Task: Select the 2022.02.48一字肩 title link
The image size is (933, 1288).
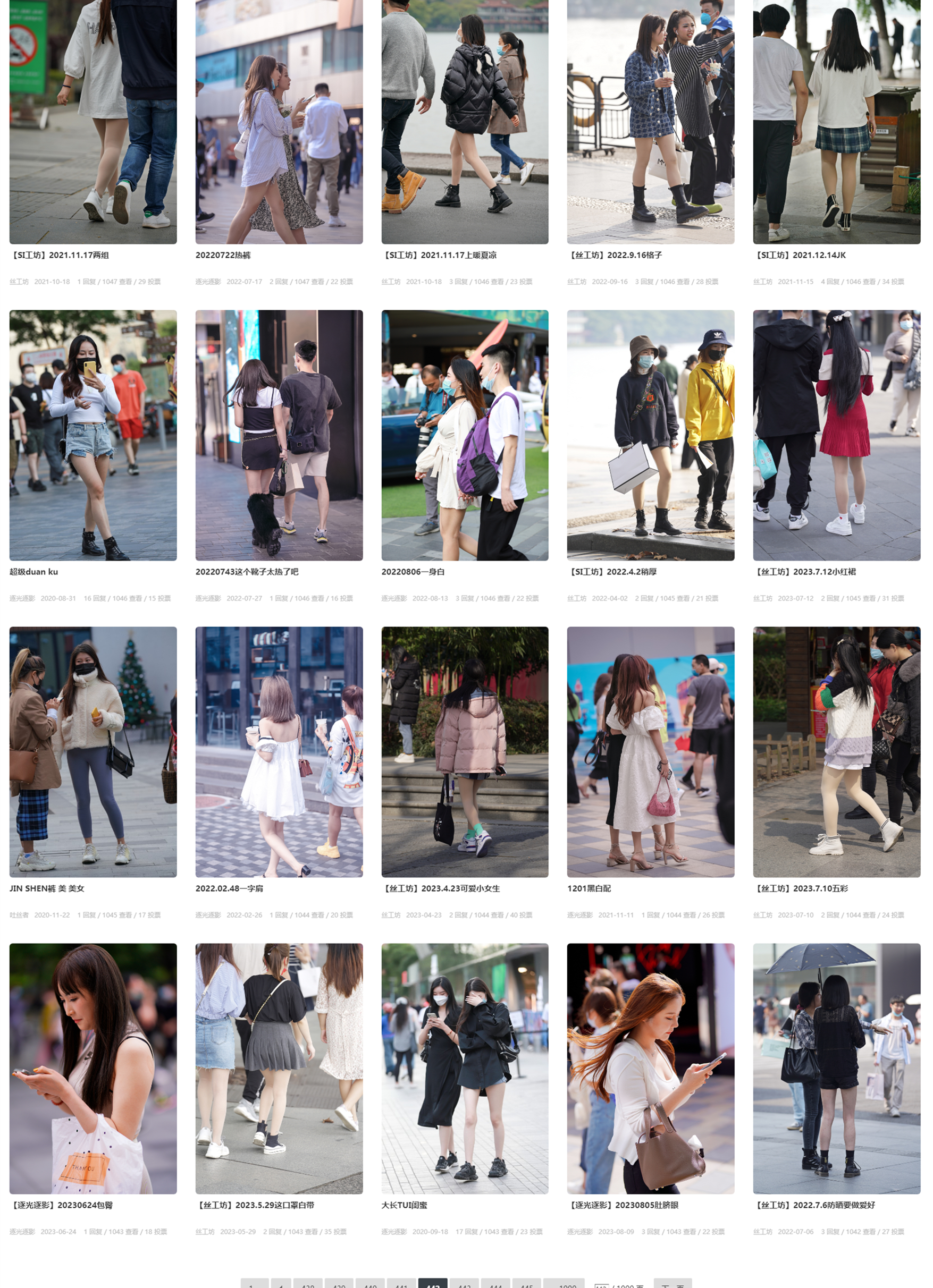Action: pos(229,888)
